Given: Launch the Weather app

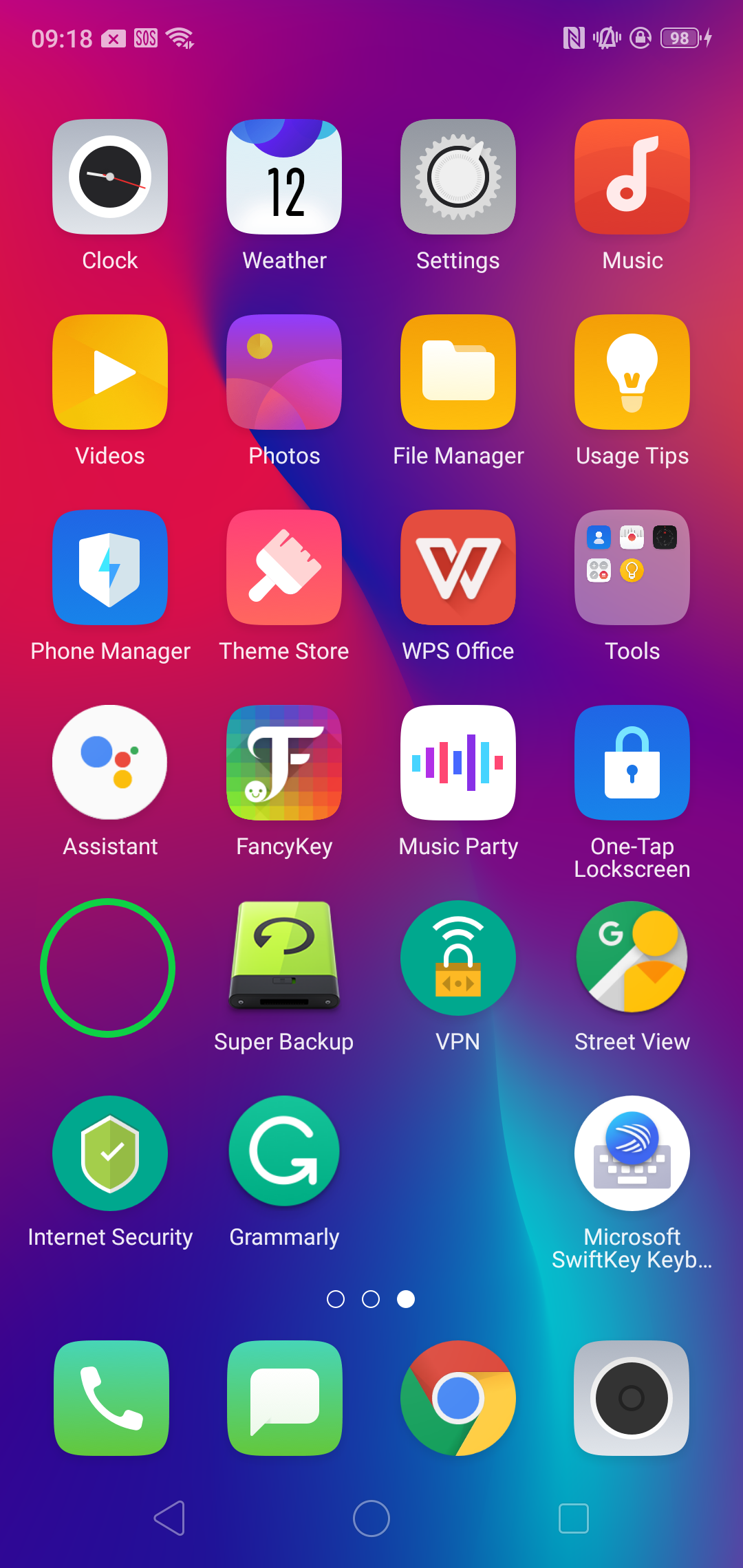Looking at the screenshot, I should [x=284, y=177].
